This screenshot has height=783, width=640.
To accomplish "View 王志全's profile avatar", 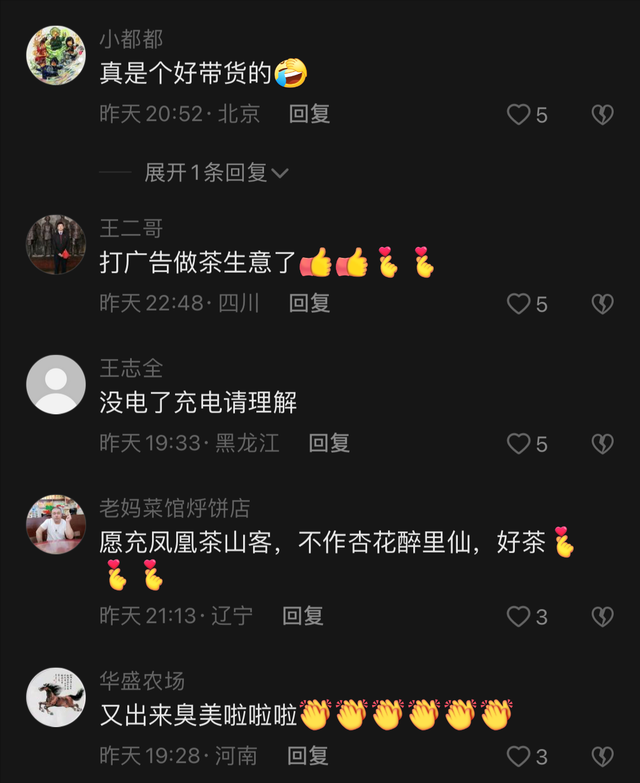I will point(55,384).
